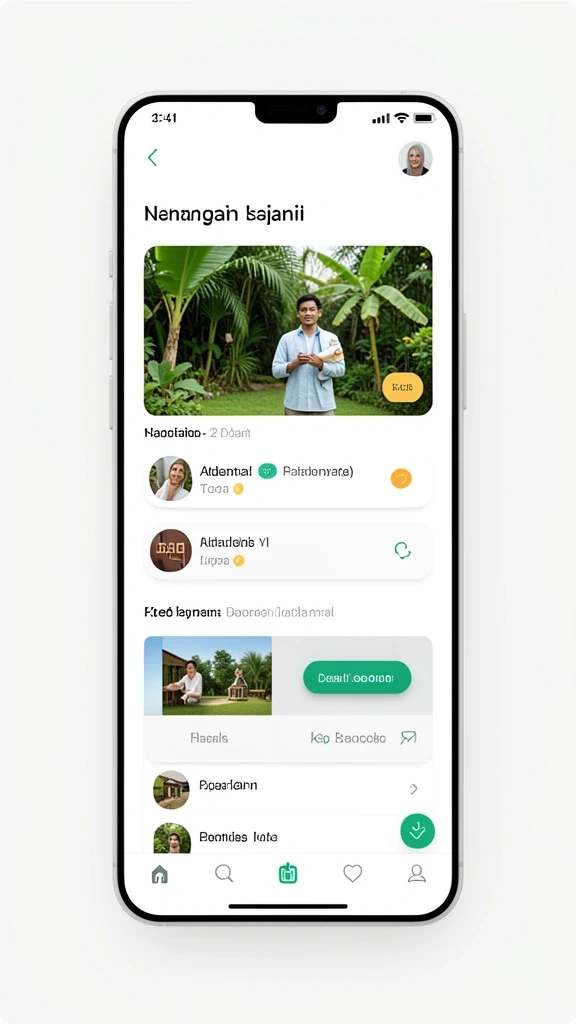The image size is (576, 1024).
Task: Tap the green filled button beside the house photo
Action: pyautogui.click(x=357, y=678)
